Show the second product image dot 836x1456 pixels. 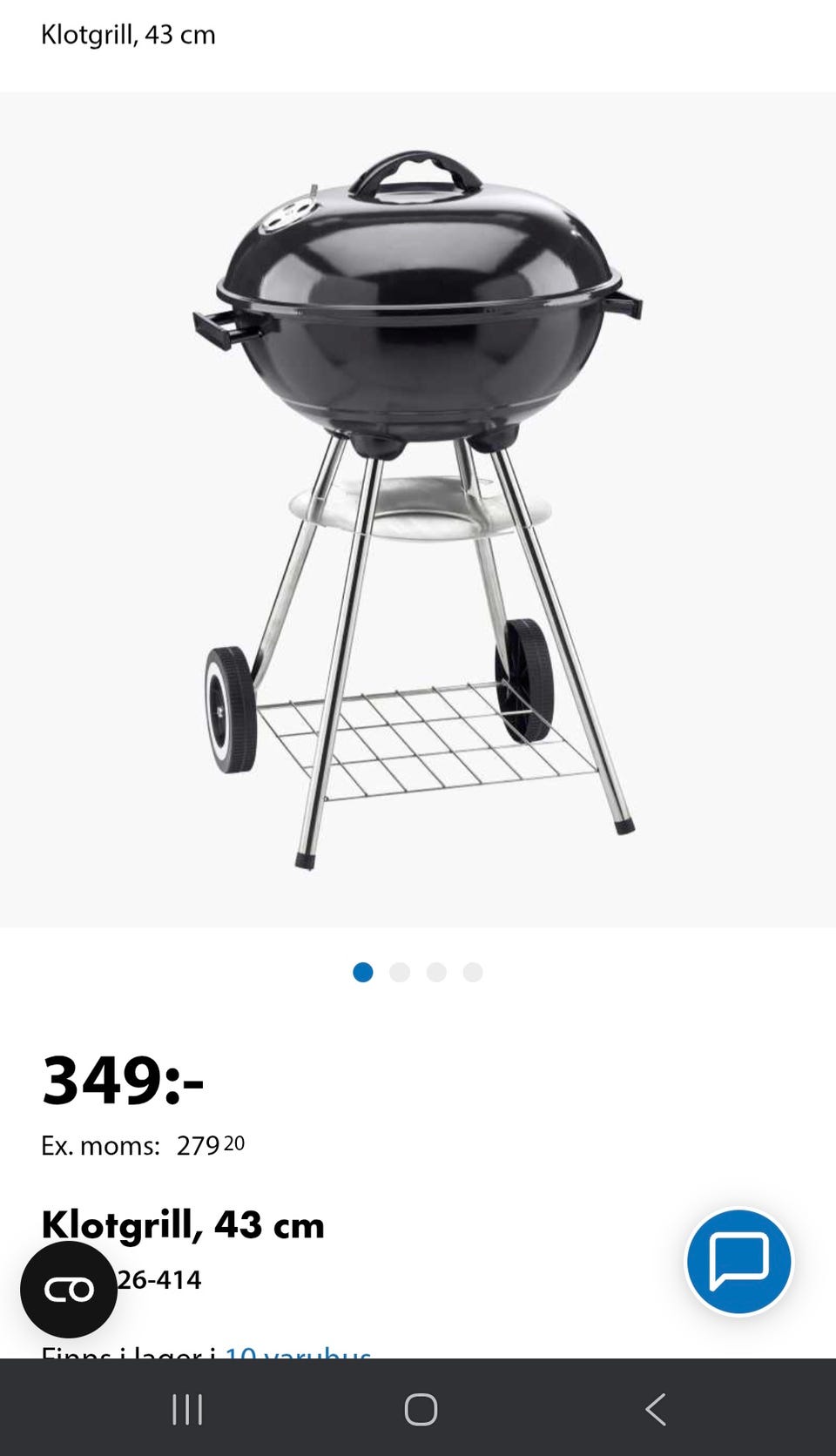(x=400, y=973)
